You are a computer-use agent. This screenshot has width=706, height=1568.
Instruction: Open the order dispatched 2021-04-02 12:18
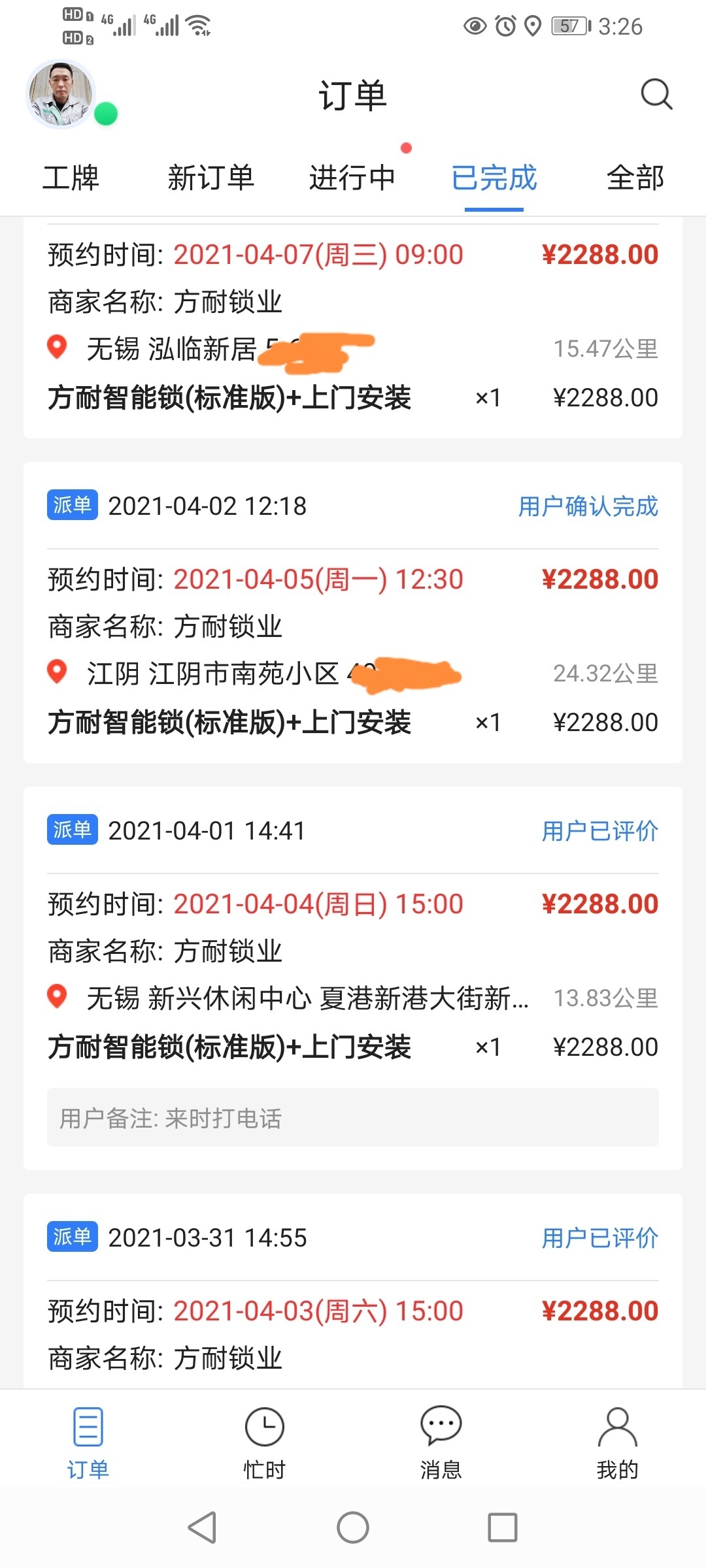[x=353, y=614]
